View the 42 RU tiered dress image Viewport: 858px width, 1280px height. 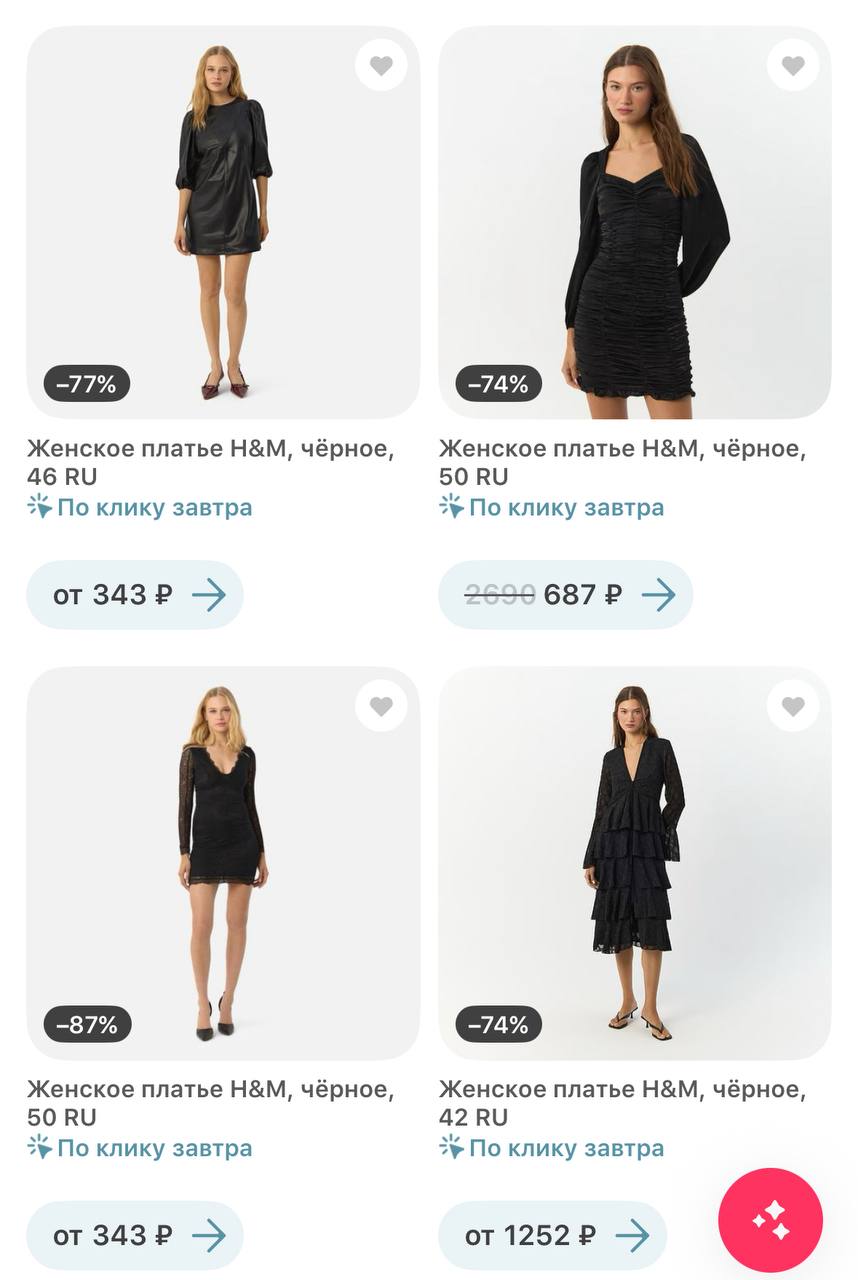(635, 862)
